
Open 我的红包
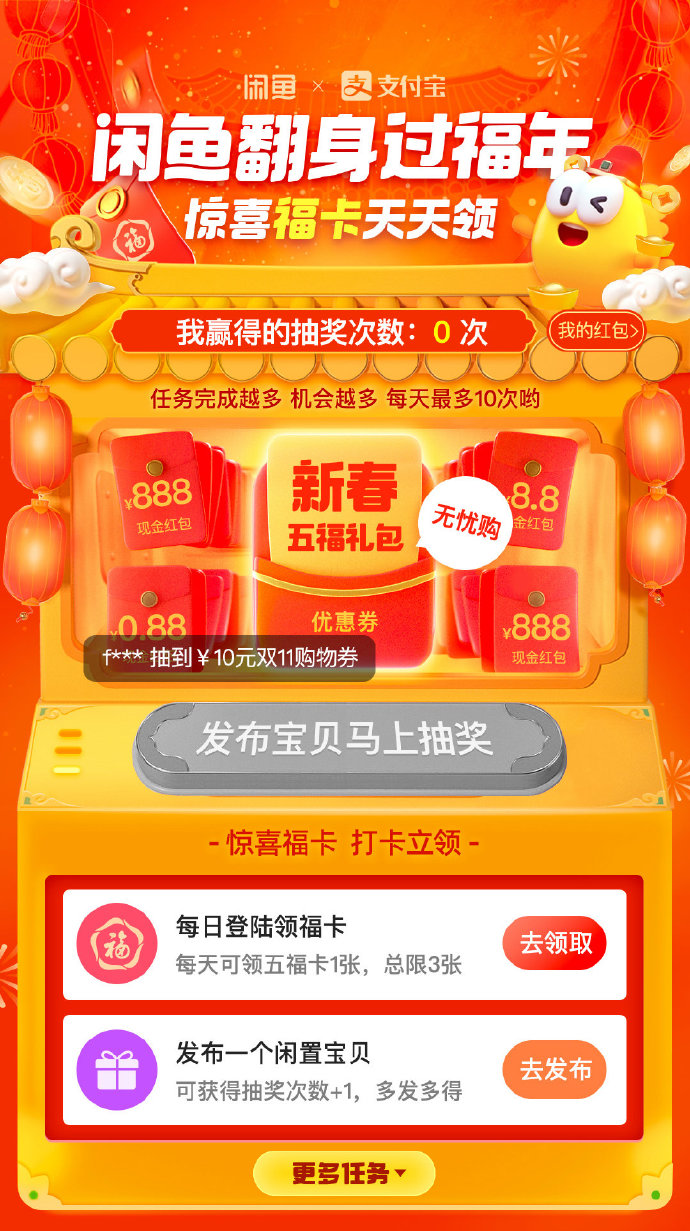click(x=596, y=332)
